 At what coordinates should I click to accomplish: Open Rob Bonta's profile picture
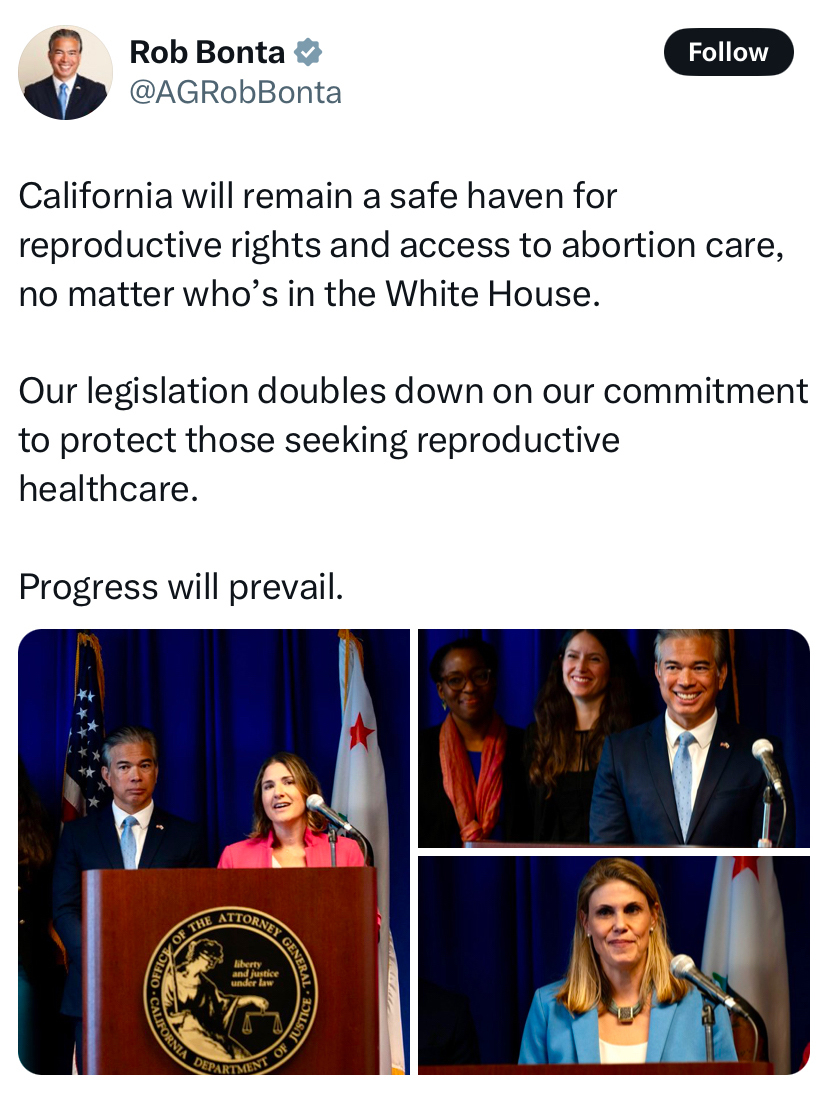(65, 73)
